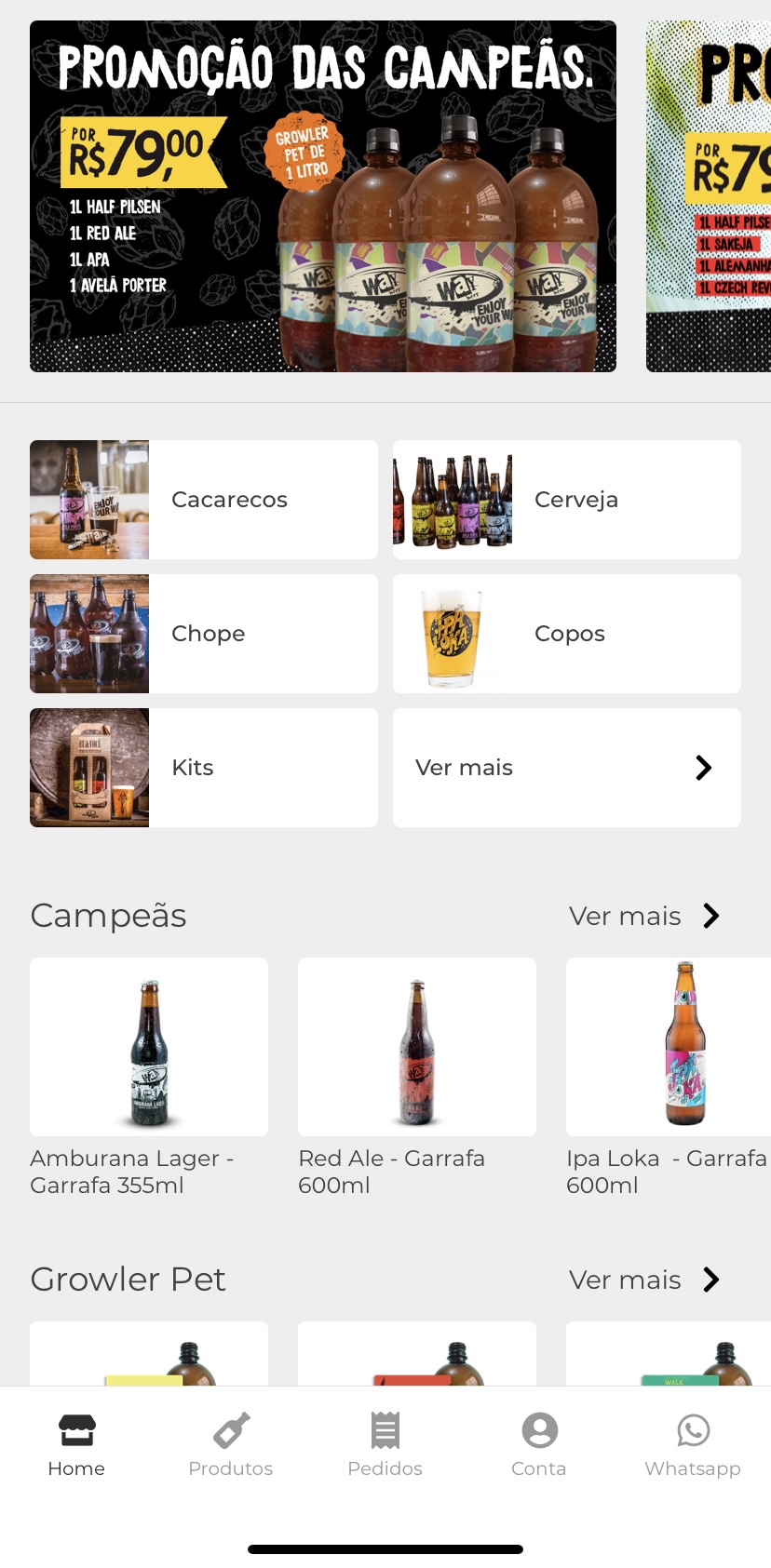Screen dimensions: 771x1568
Task: Open the Home tab icon
Action: click(x=76, y=1429)
